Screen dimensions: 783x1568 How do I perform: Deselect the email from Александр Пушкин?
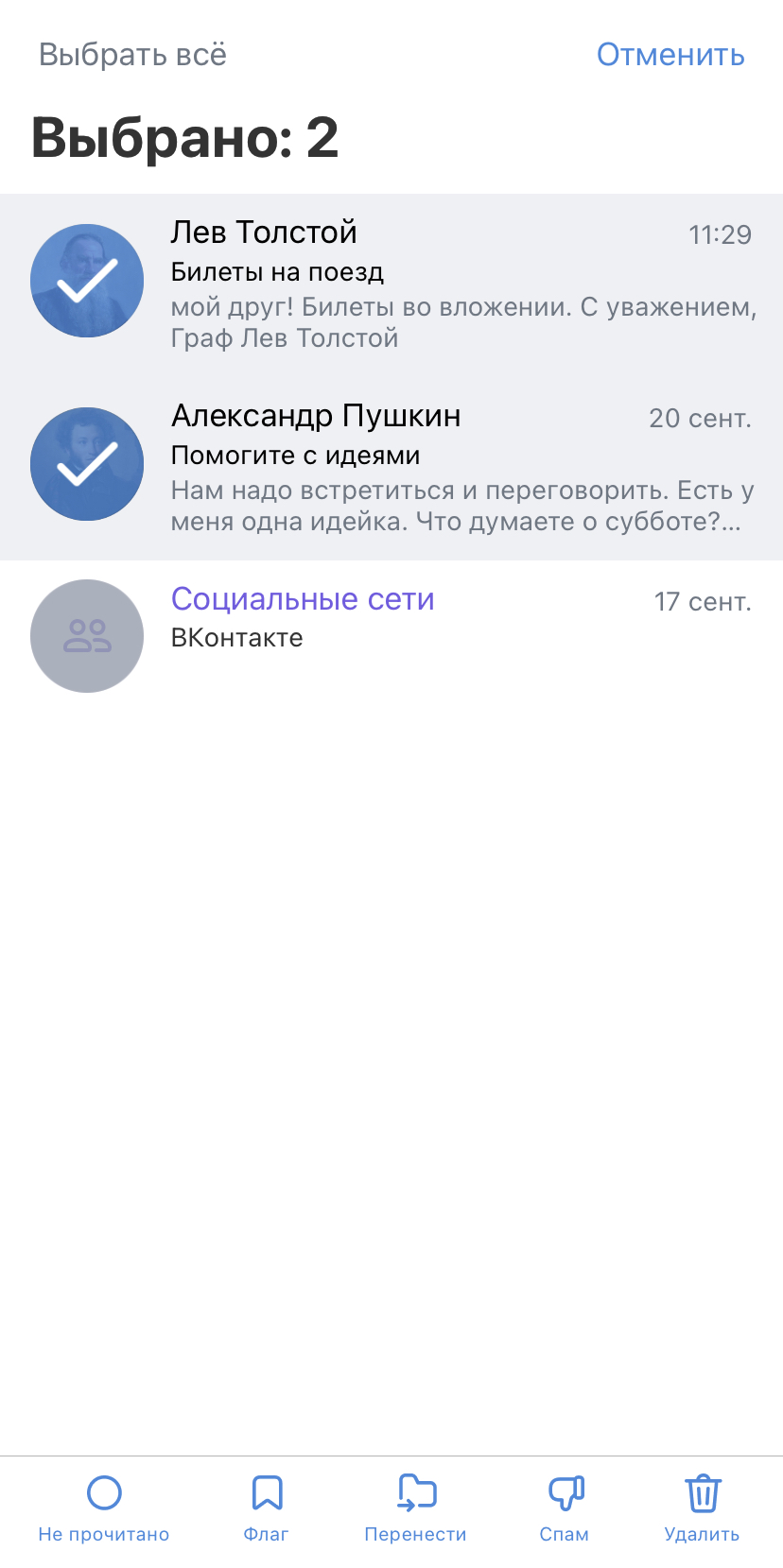pos(391,469)
